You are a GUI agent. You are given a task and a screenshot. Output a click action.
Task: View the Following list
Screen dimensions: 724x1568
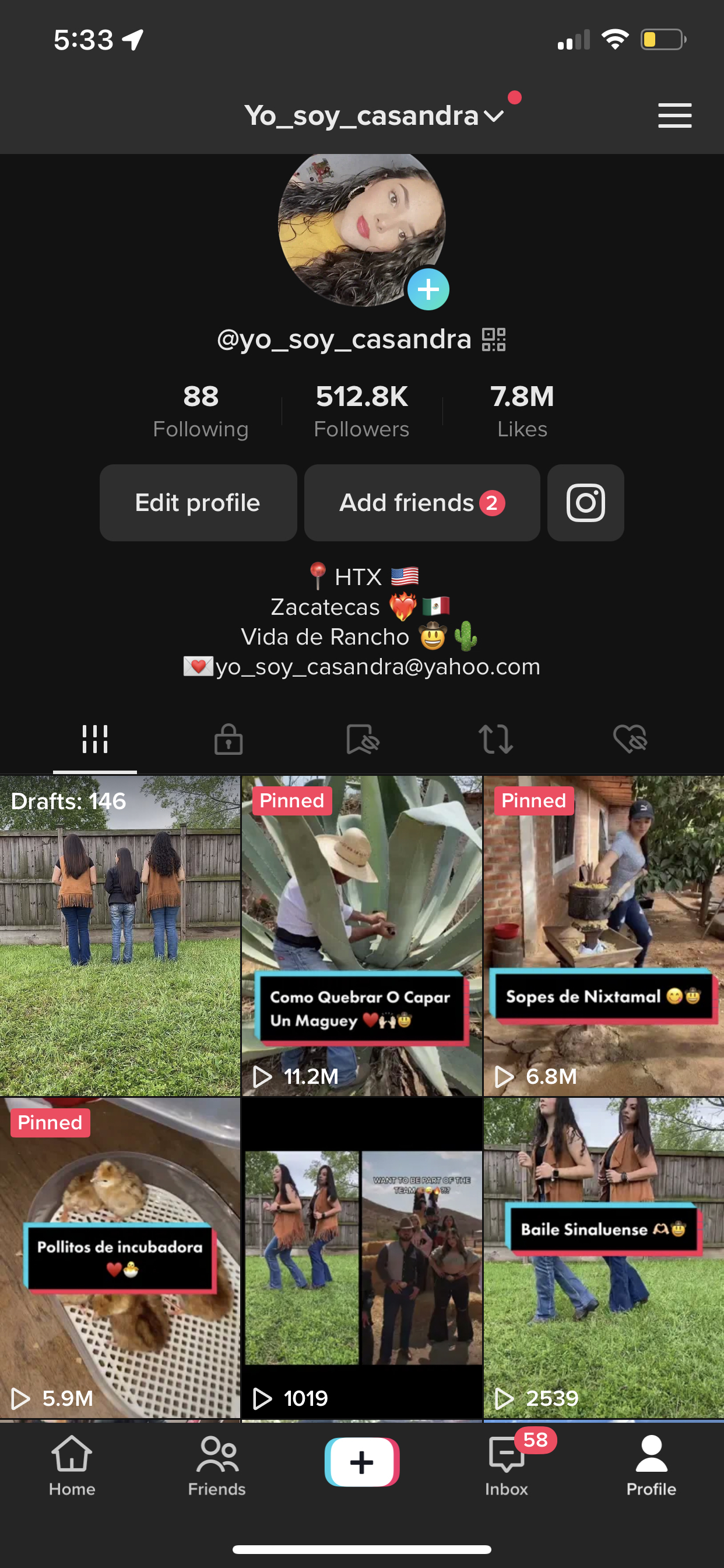201,411
